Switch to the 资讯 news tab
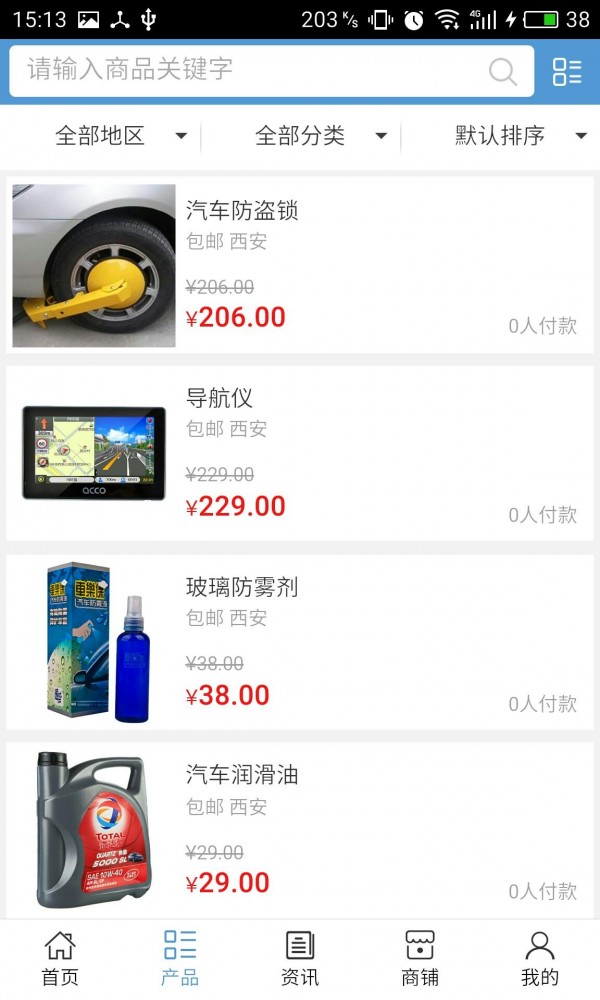This screenshot has height=1000, width=600. pos(300,958)
